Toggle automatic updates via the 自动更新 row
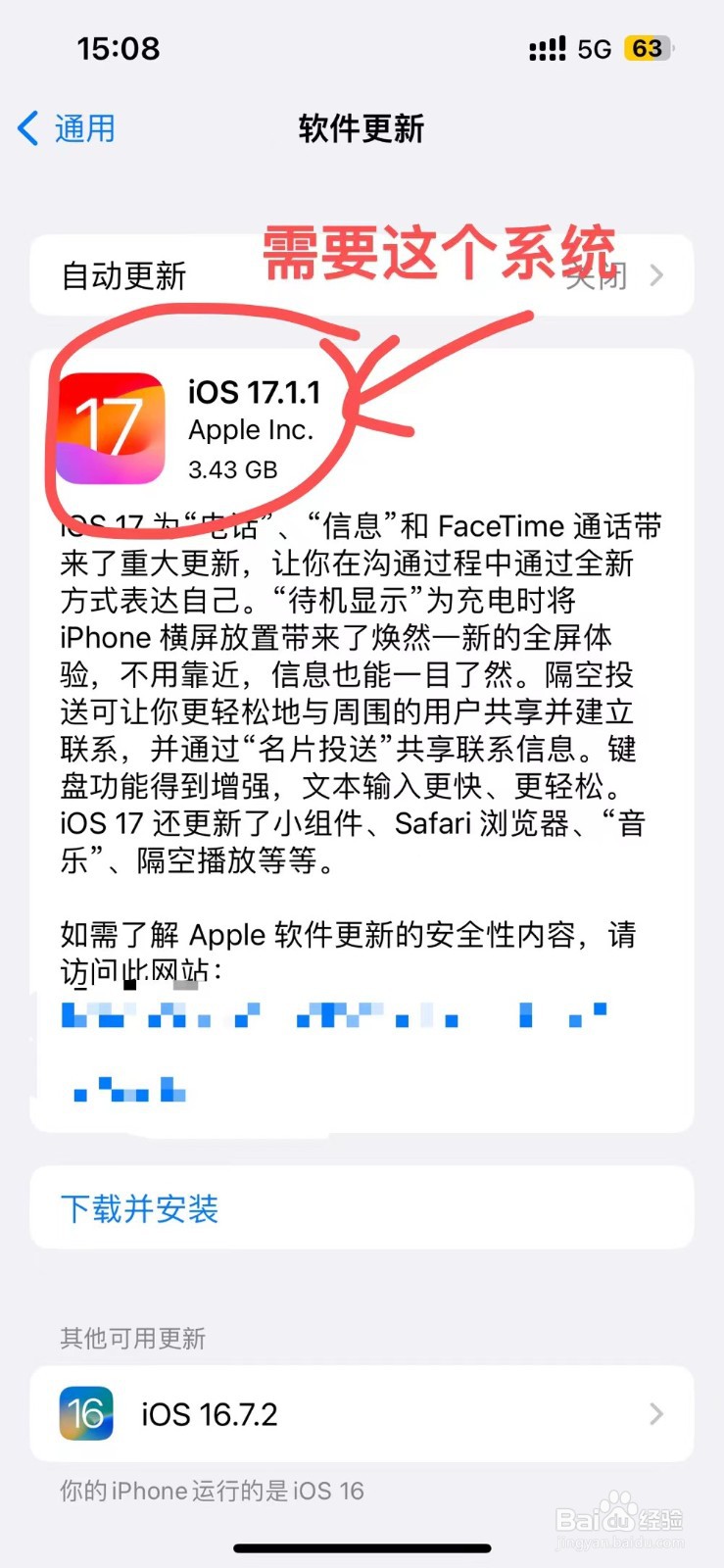The width and height of the screenshot is (724, 1568). tap(362, 275)
